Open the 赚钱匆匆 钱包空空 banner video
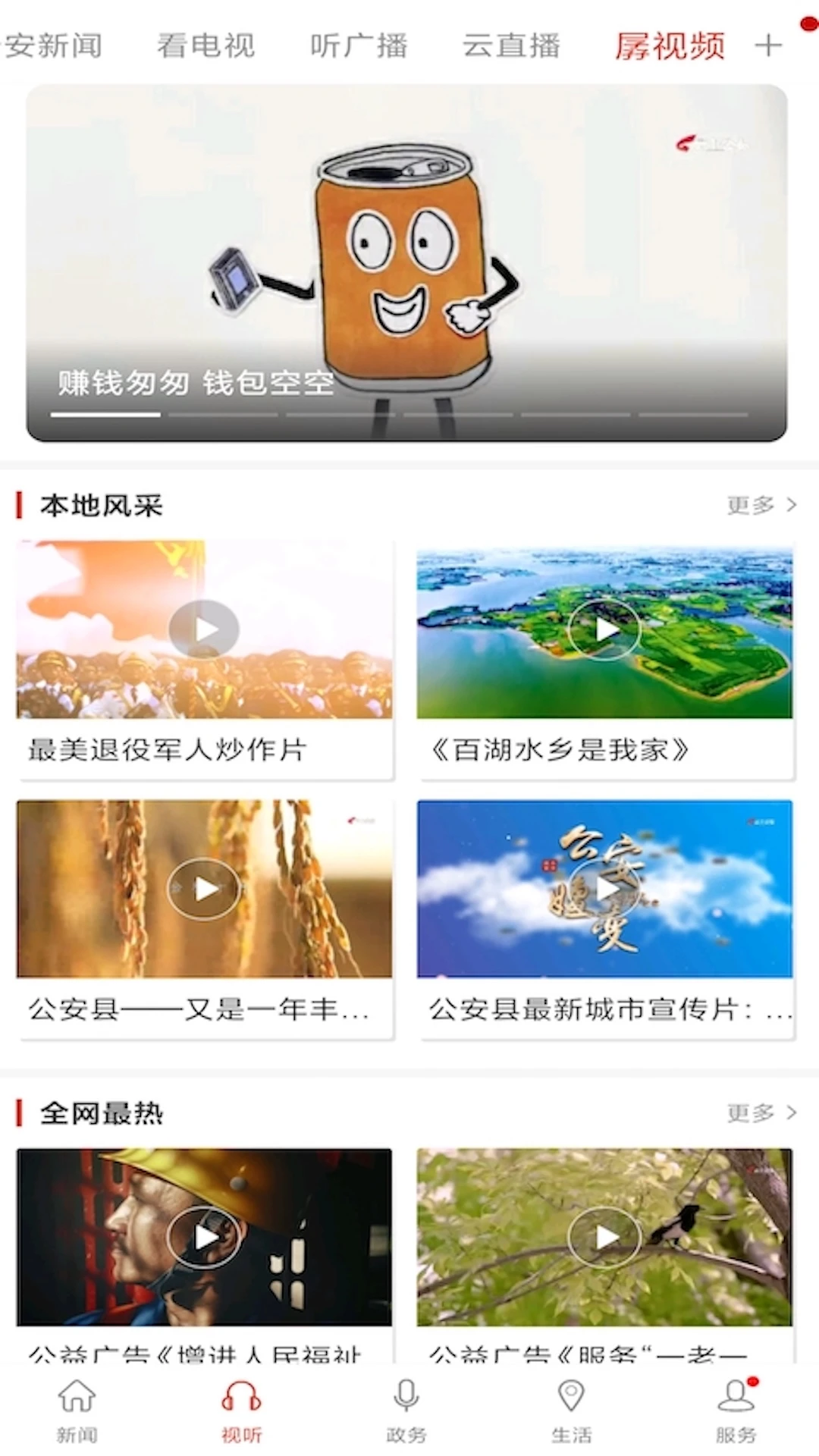This screenshot has width=819, height=1456. [x=409, y=265]
